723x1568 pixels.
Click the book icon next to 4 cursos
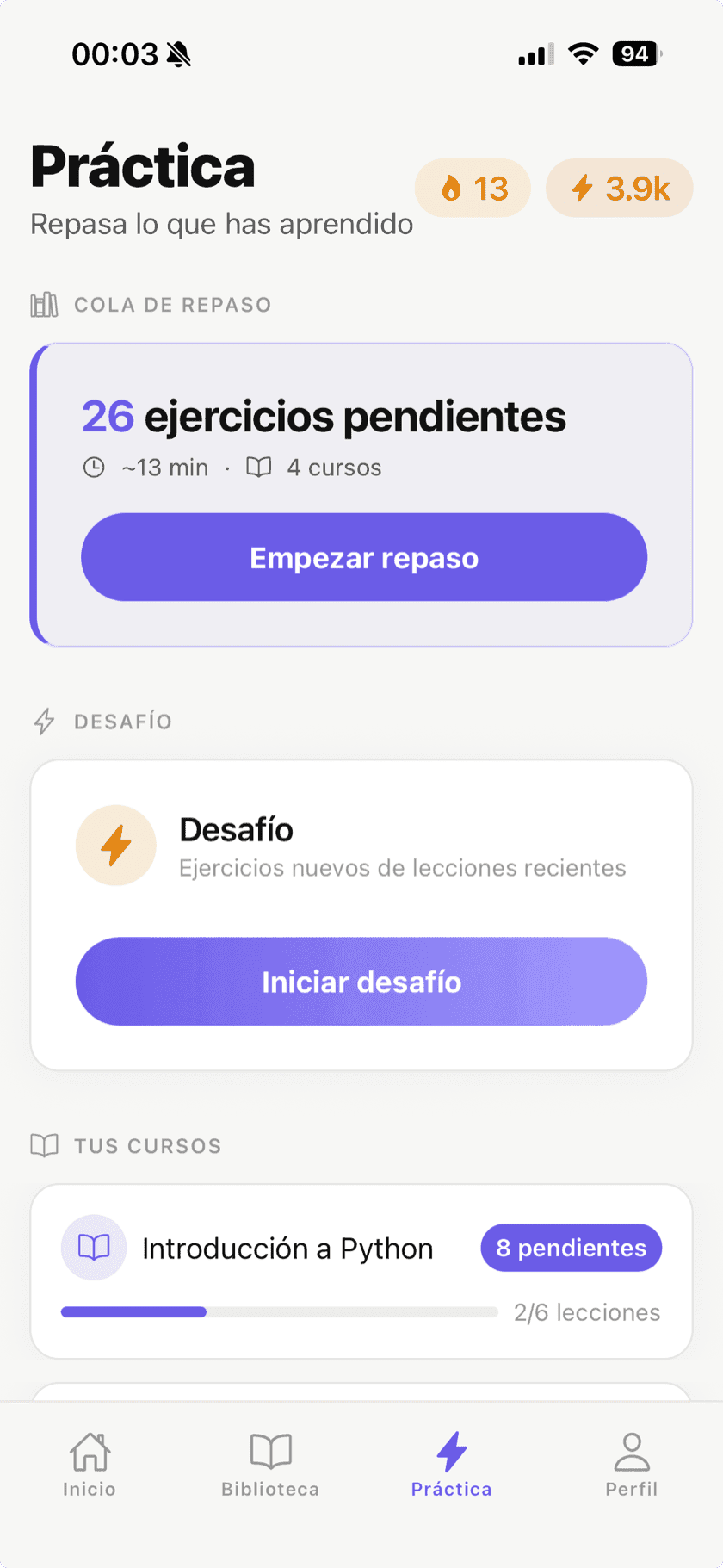point(258,468)
